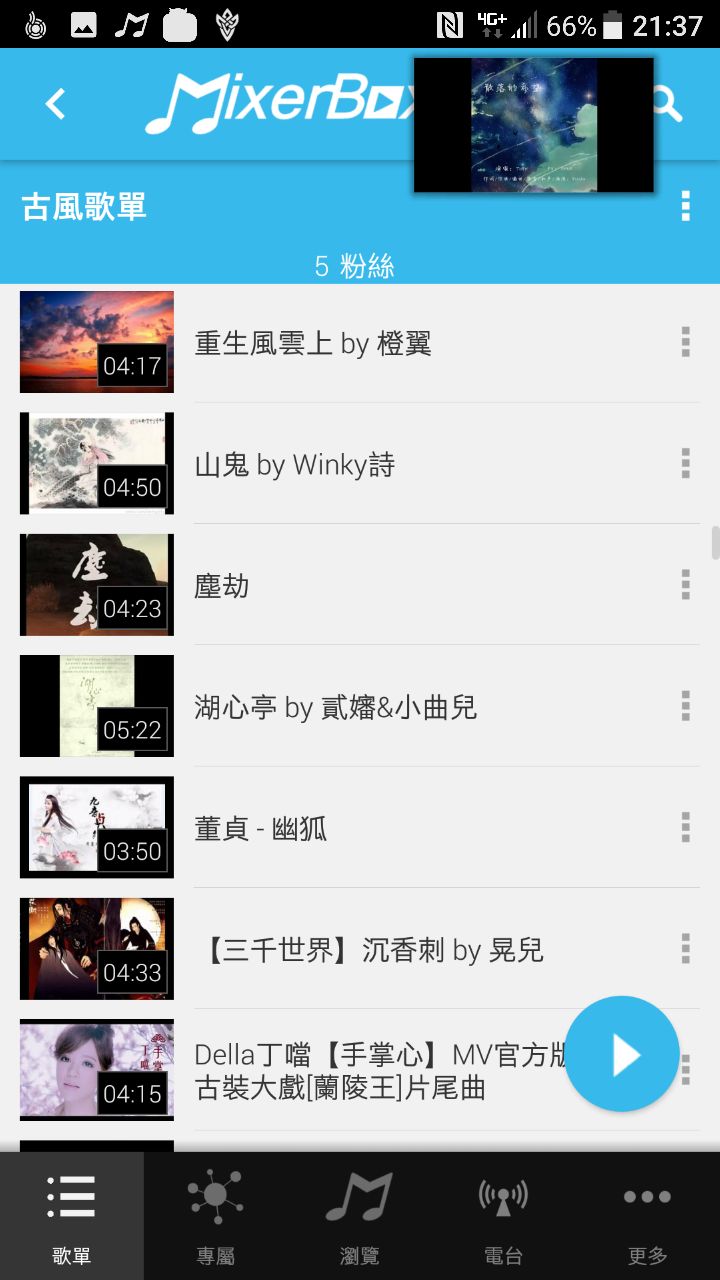
Task: Play the song 重生風雲上 by 橙翼
Action: [x=312, y=343]
